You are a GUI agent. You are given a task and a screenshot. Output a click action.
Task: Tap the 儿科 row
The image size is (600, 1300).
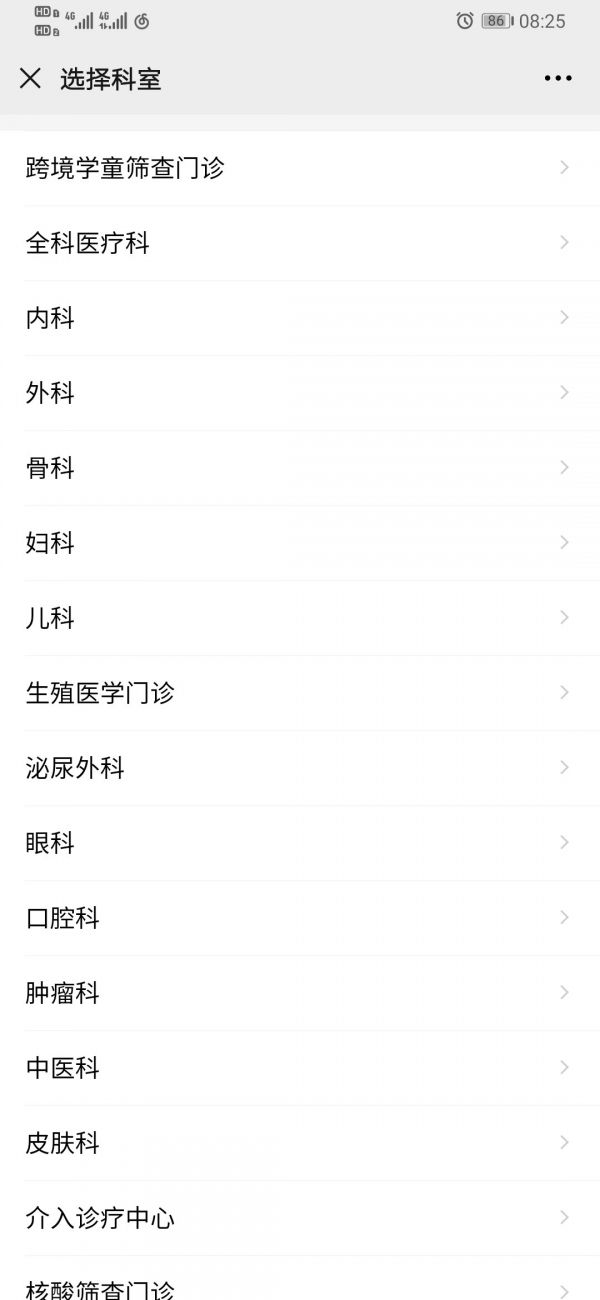(300, 618)
